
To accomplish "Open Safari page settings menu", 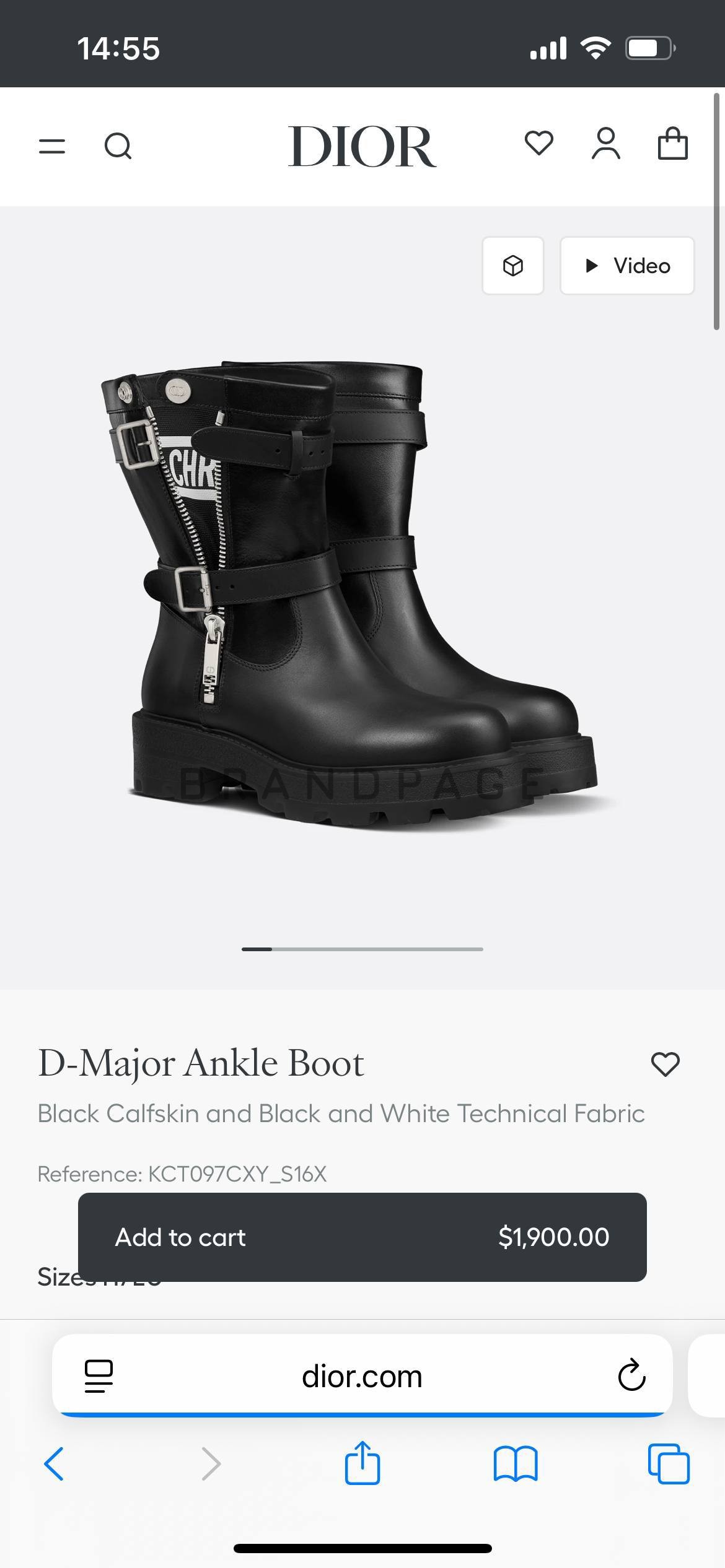I will pyautogui.click(x=99, y=1377).
